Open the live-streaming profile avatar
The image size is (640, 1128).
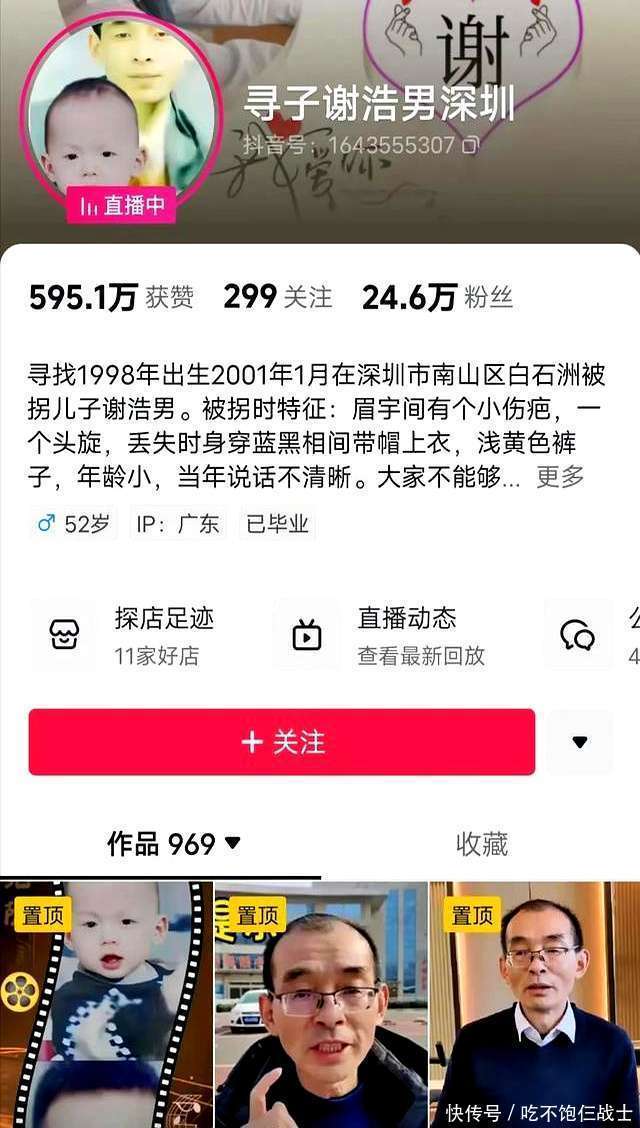coord(120,112)
